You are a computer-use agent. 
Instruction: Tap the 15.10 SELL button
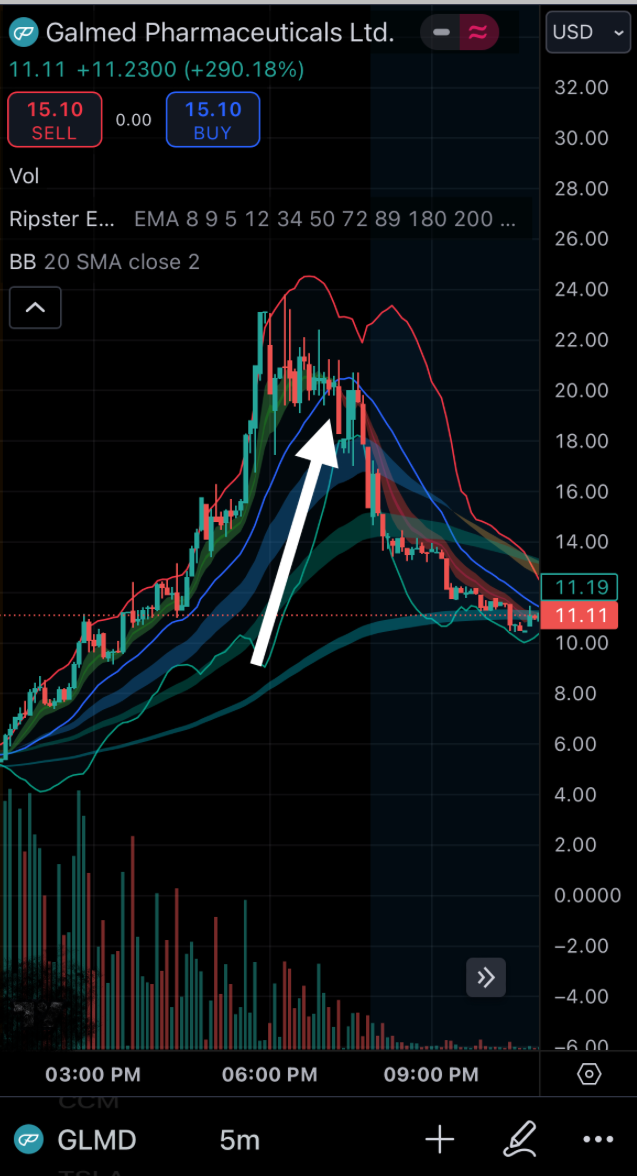pos(54,120)
